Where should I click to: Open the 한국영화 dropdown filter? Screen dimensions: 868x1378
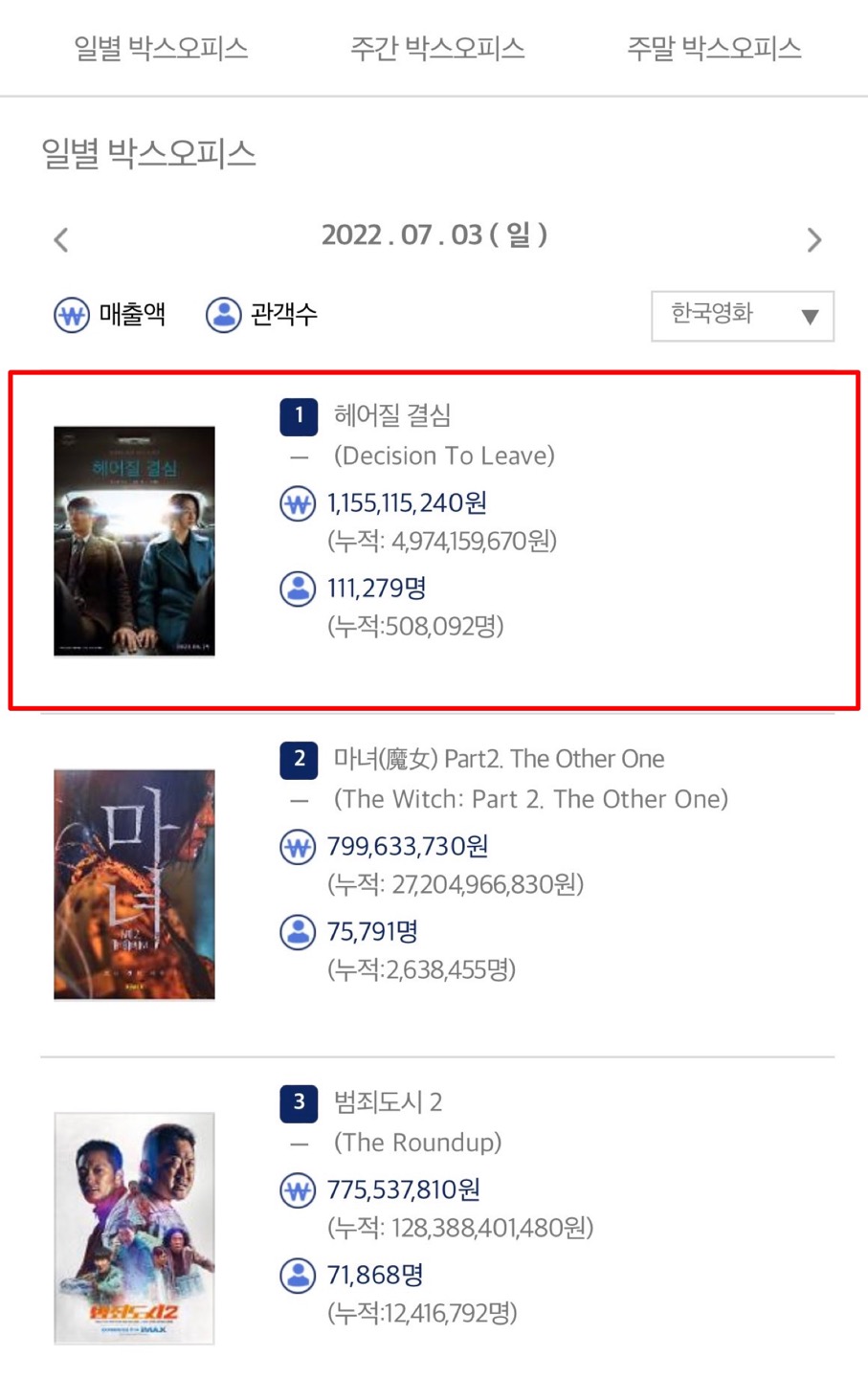742,316
